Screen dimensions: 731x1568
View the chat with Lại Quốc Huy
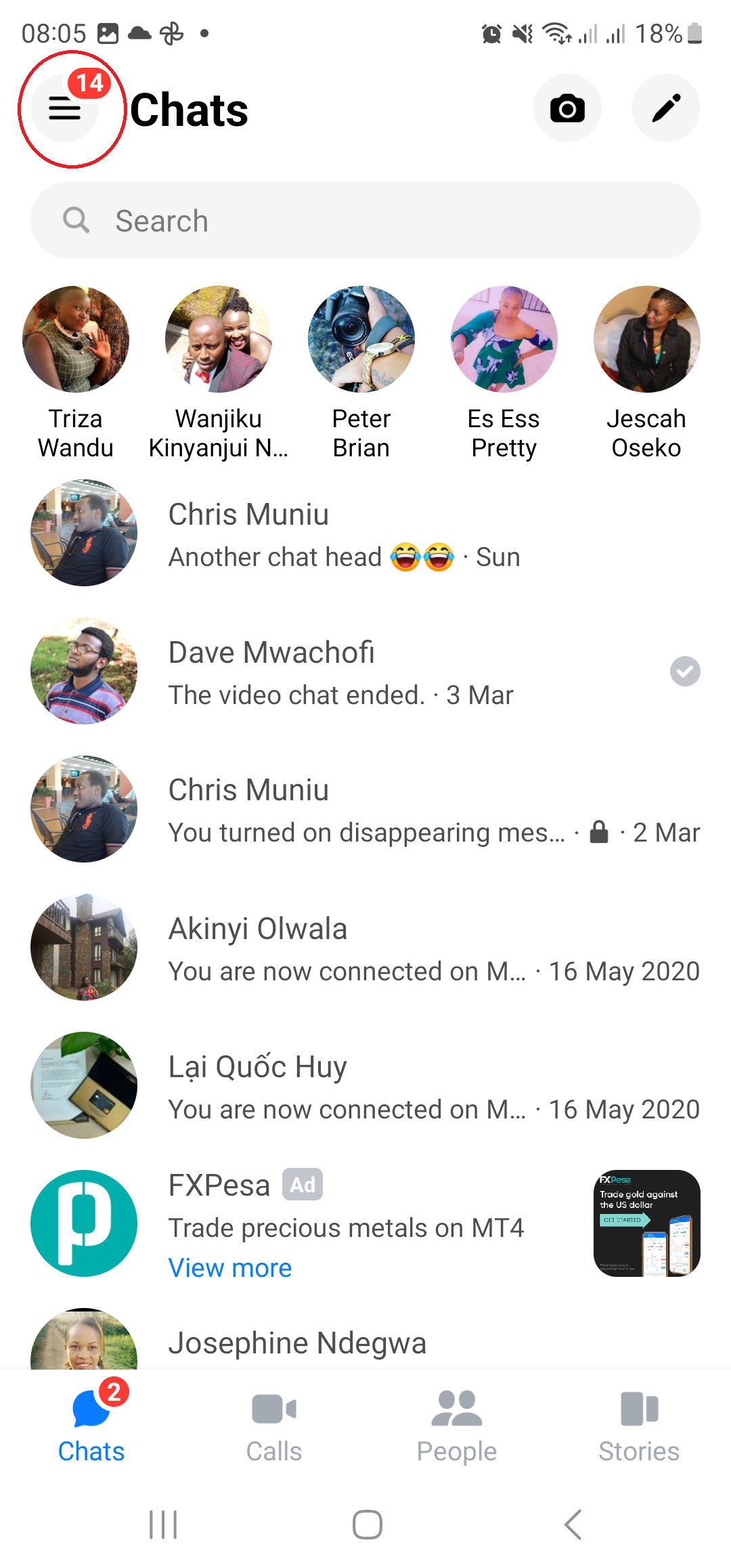[365, 1087]
